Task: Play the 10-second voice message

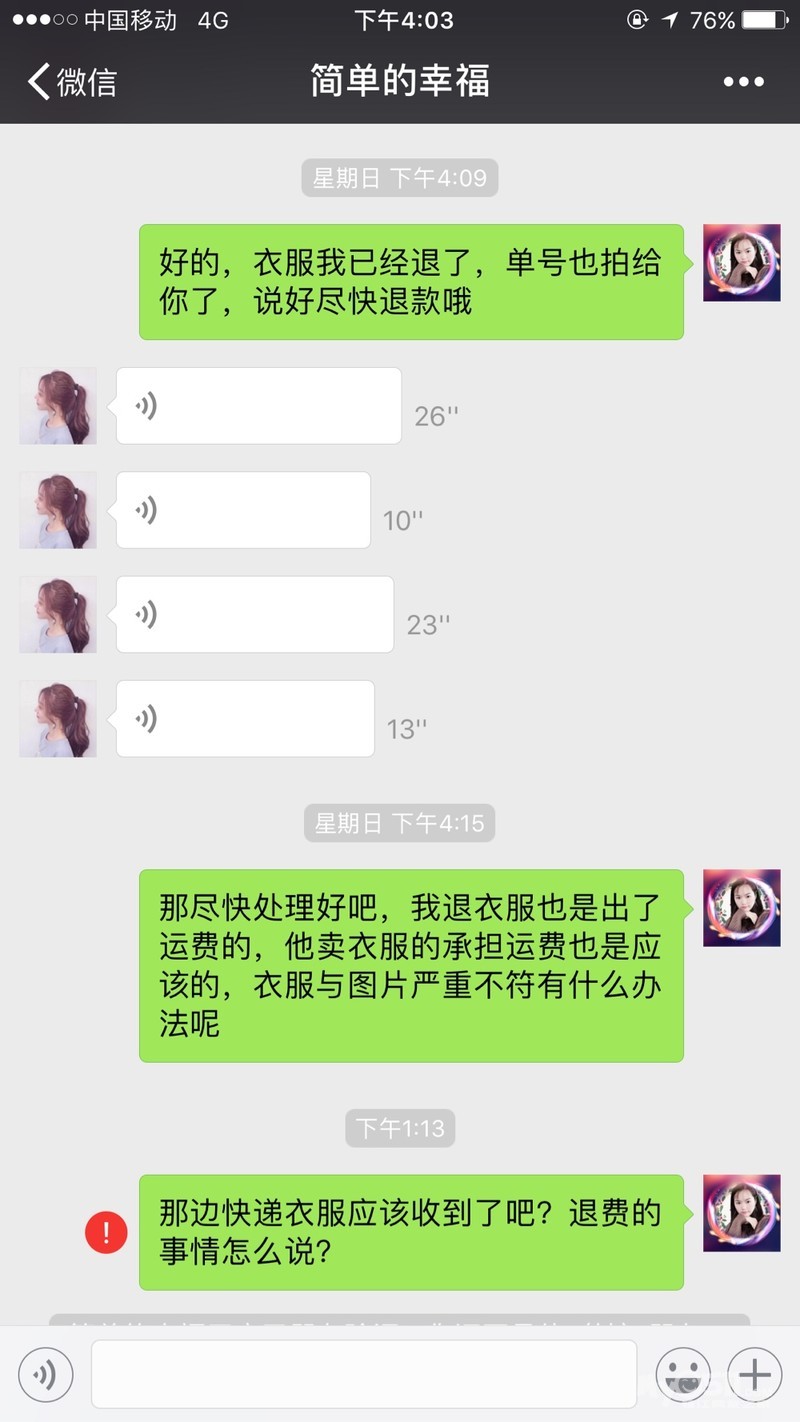Action: (243, 509)
